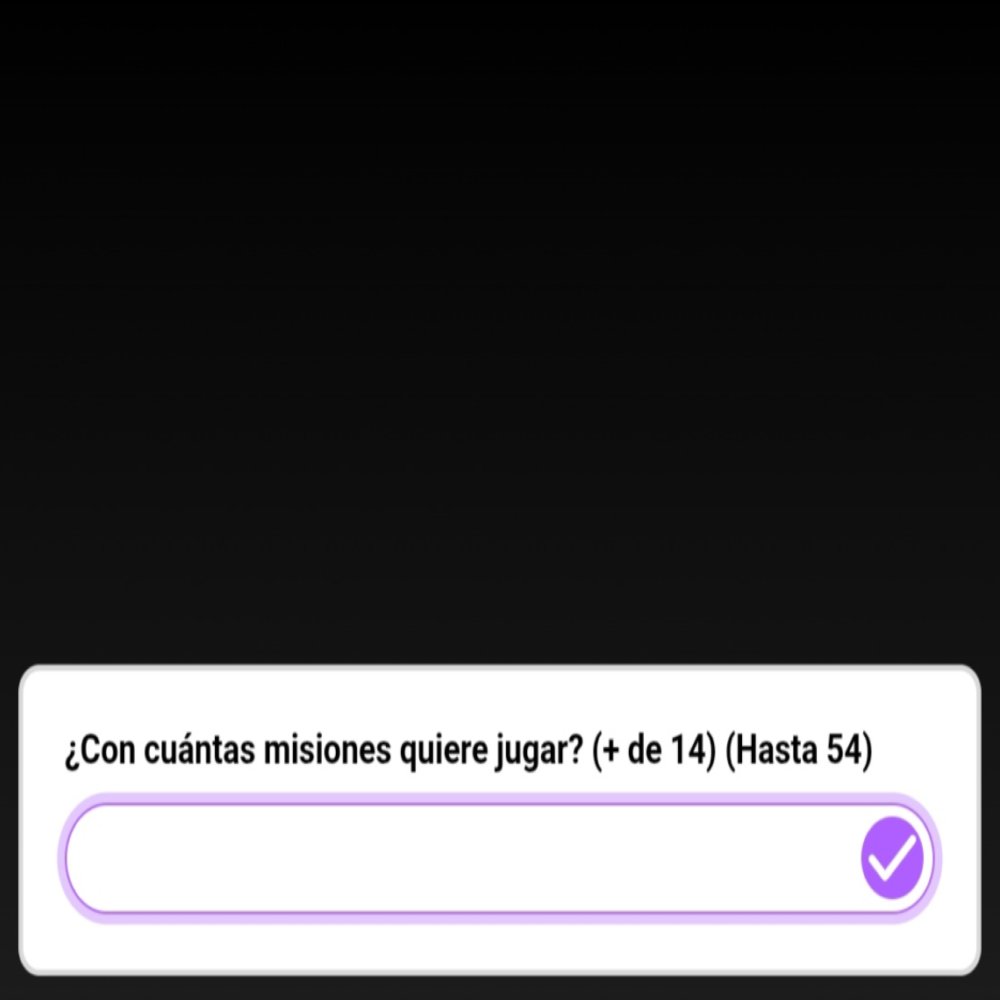This screenshot has height=1000, width=1000.
Task: Confirm with the purple checkmark button
Action: tap(892, 858)
